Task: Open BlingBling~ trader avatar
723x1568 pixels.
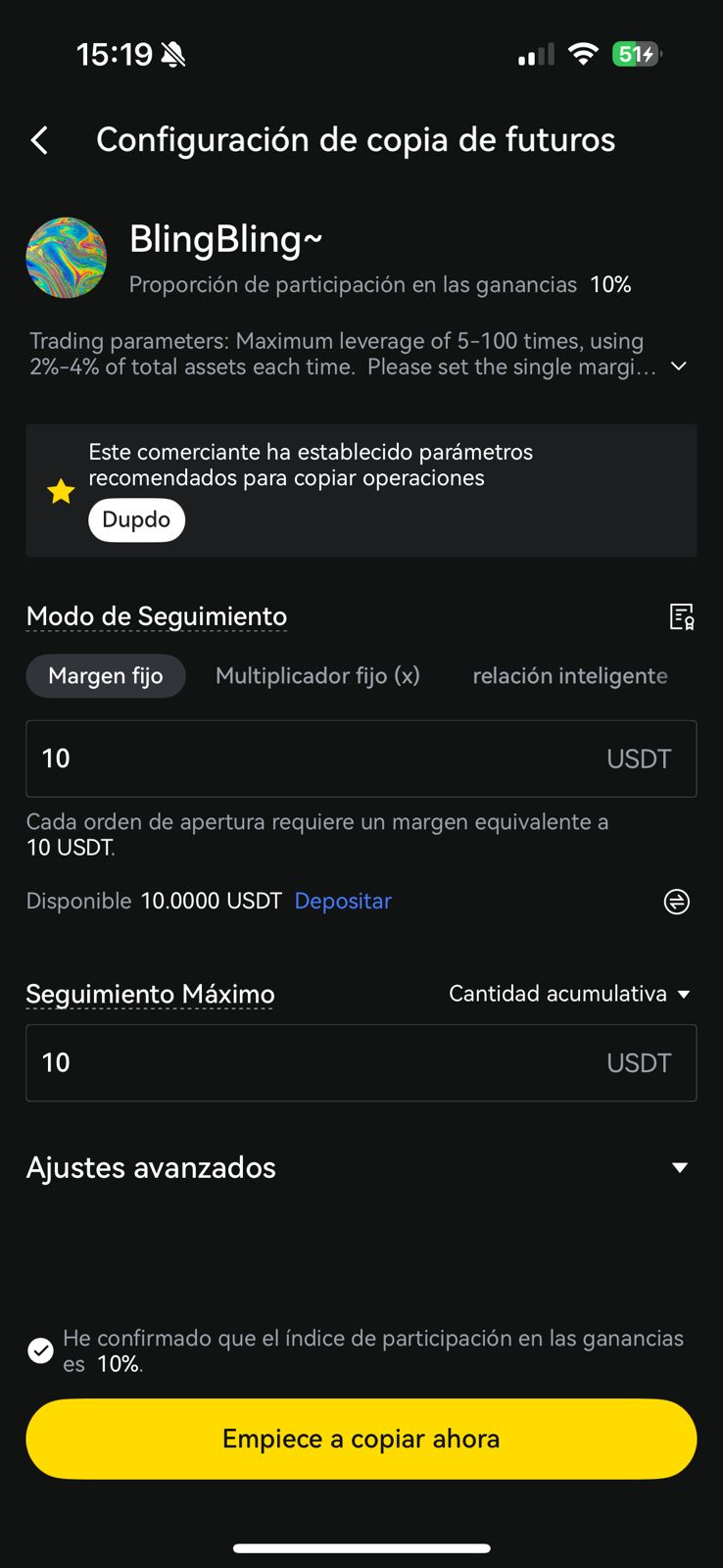Action: pos(66,258)
